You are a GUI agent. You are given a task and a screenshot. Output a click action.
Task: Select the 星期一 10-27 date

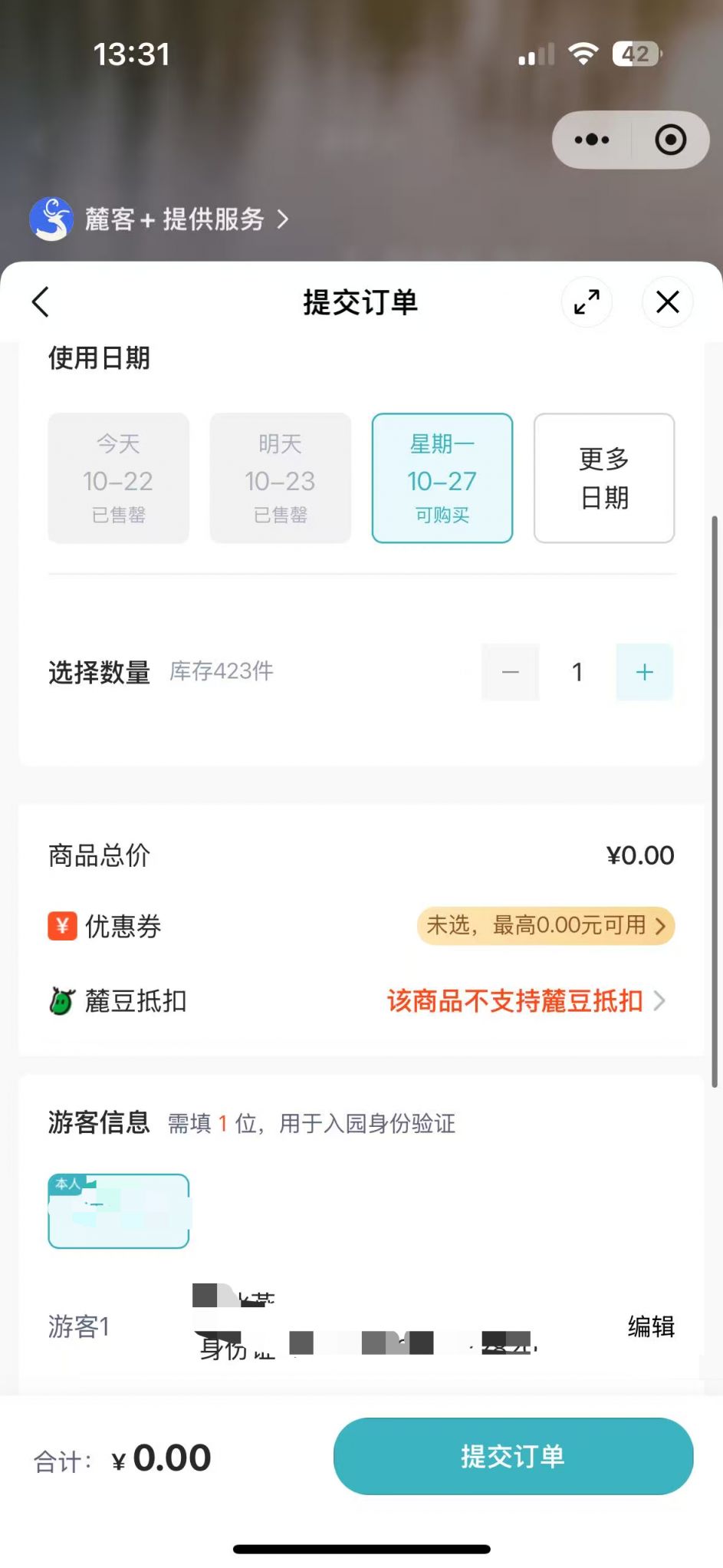(442, 478)
